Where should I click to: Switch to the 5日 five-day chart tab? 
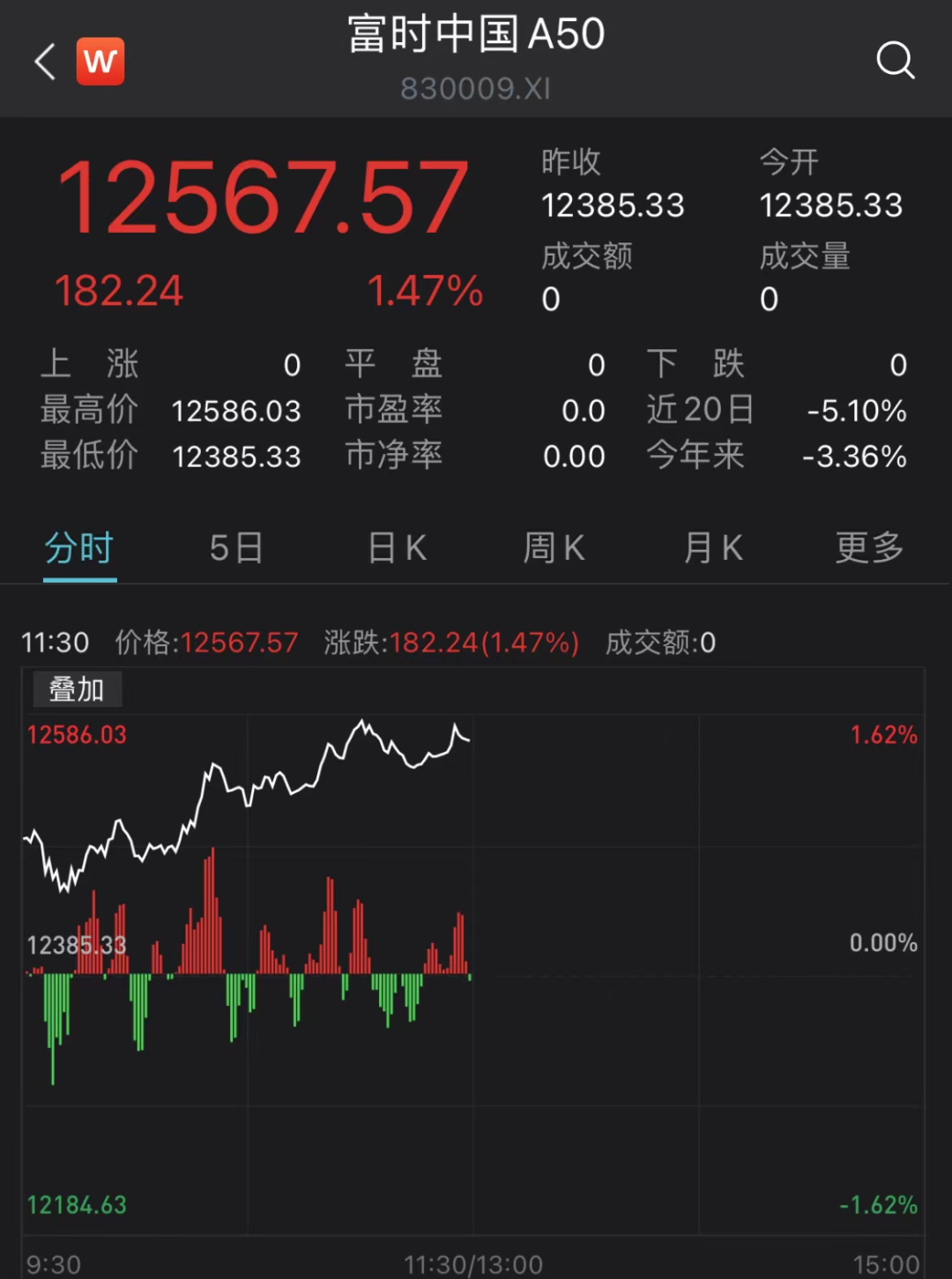[x=236, y=547]
